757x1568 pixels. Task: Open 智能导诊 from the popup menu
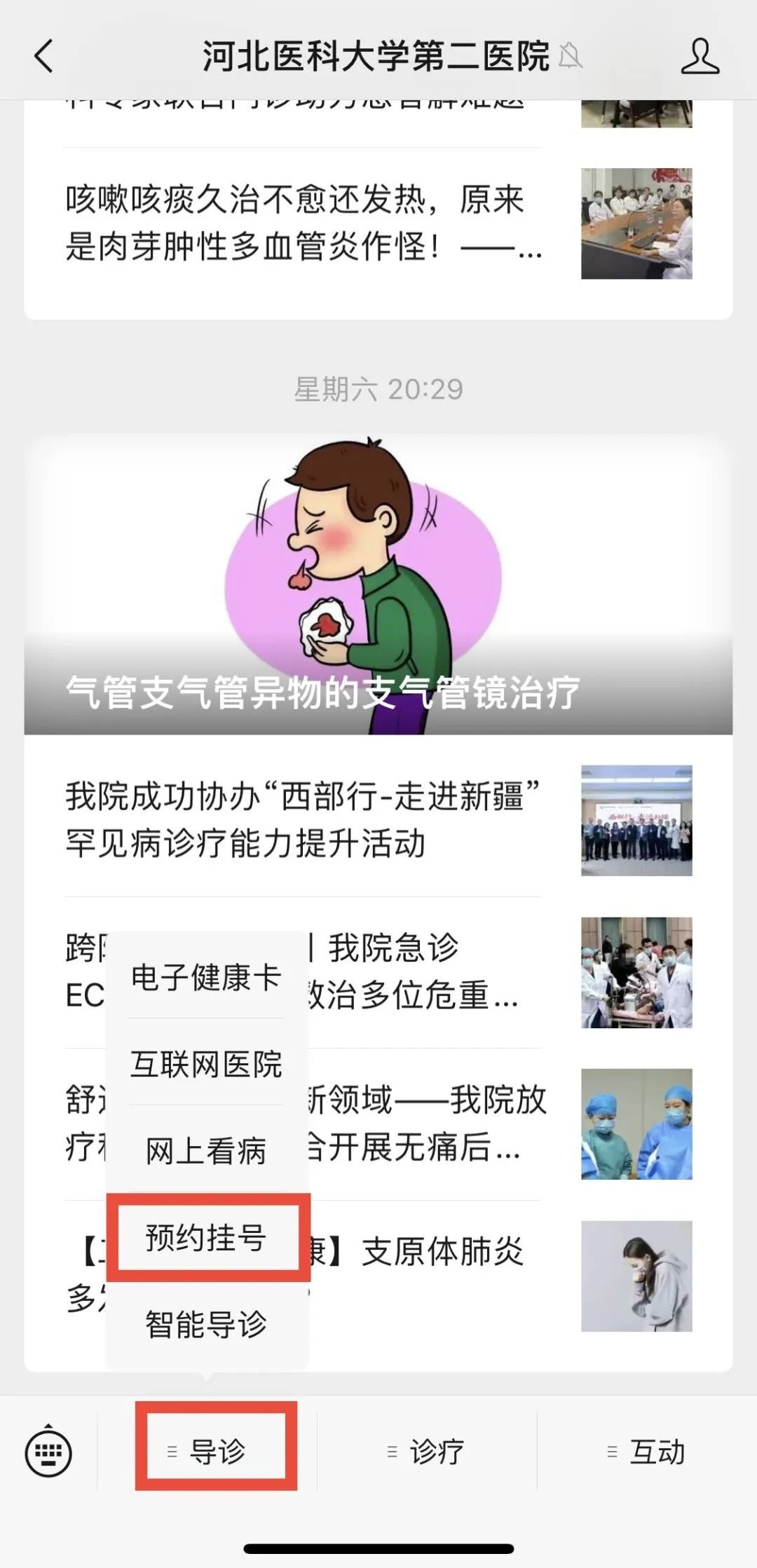[206, 1324]
